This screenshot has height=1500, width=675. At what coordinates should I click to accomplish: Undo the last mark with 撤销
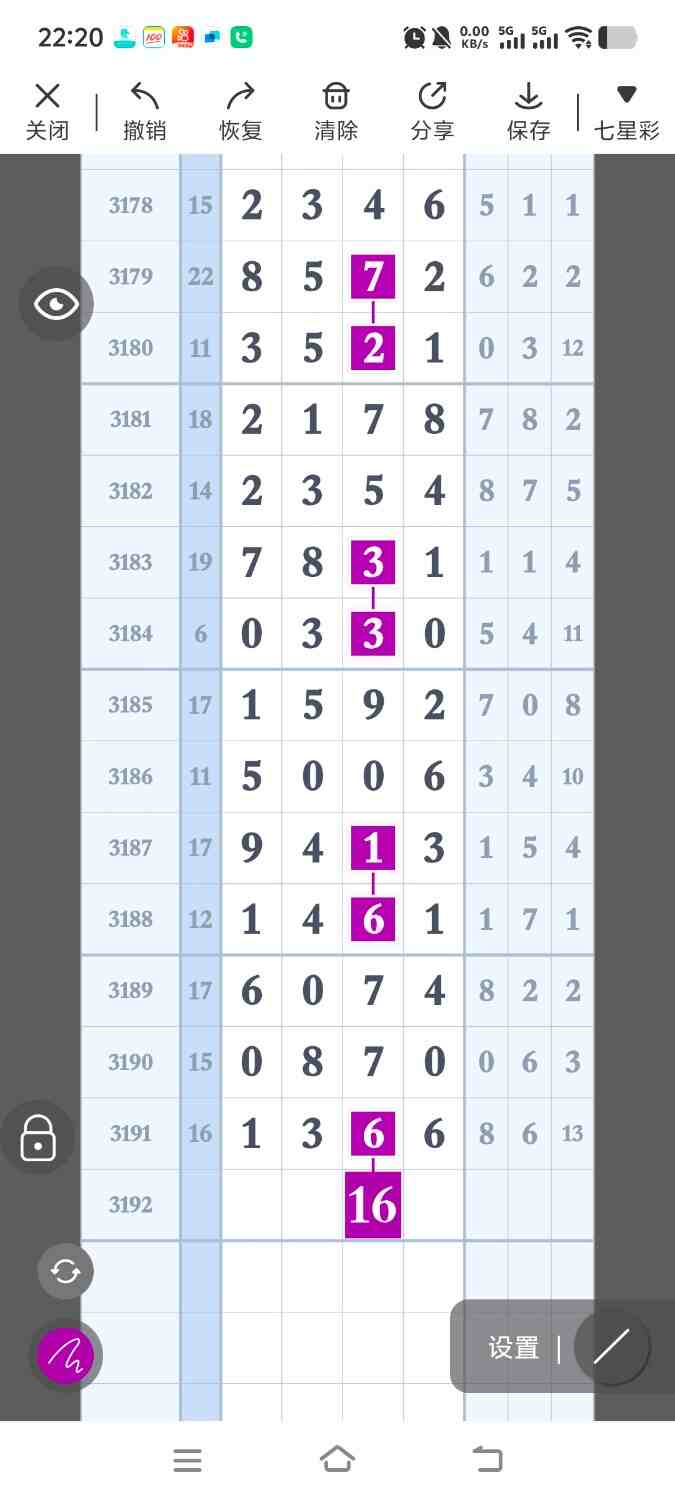point(144,111)
